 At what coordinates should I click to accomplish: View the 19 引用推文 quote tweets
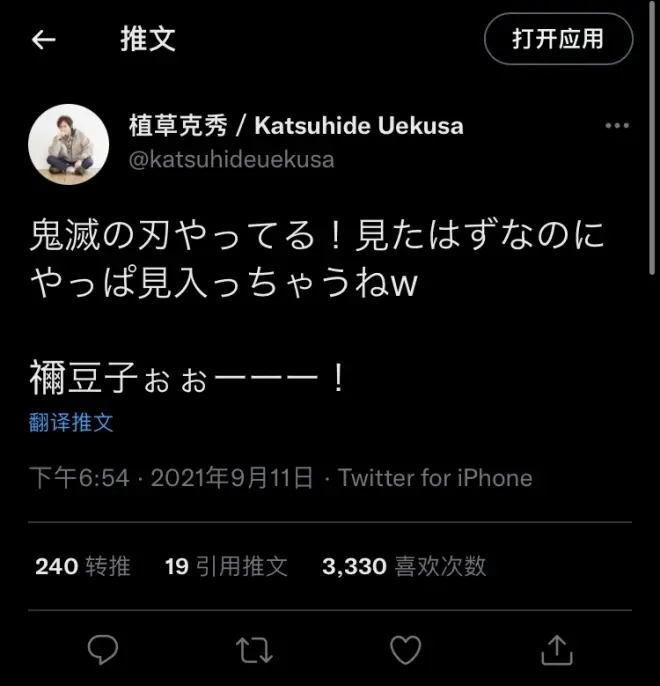coord(226,566)
